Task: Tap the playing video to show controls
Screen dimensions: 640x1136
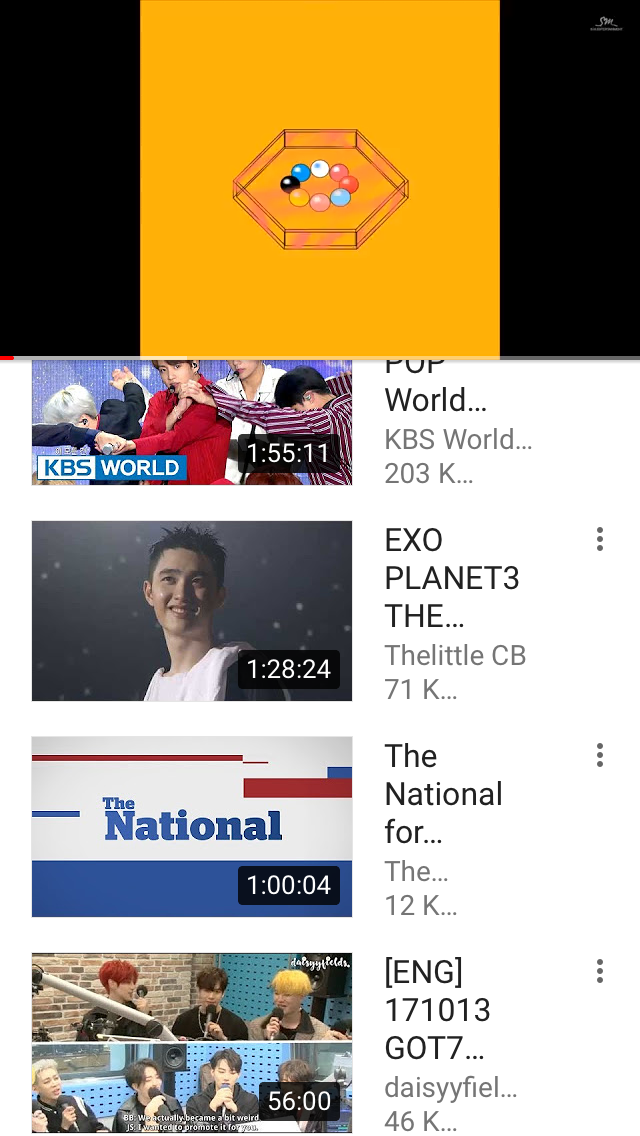Action: 320,178
